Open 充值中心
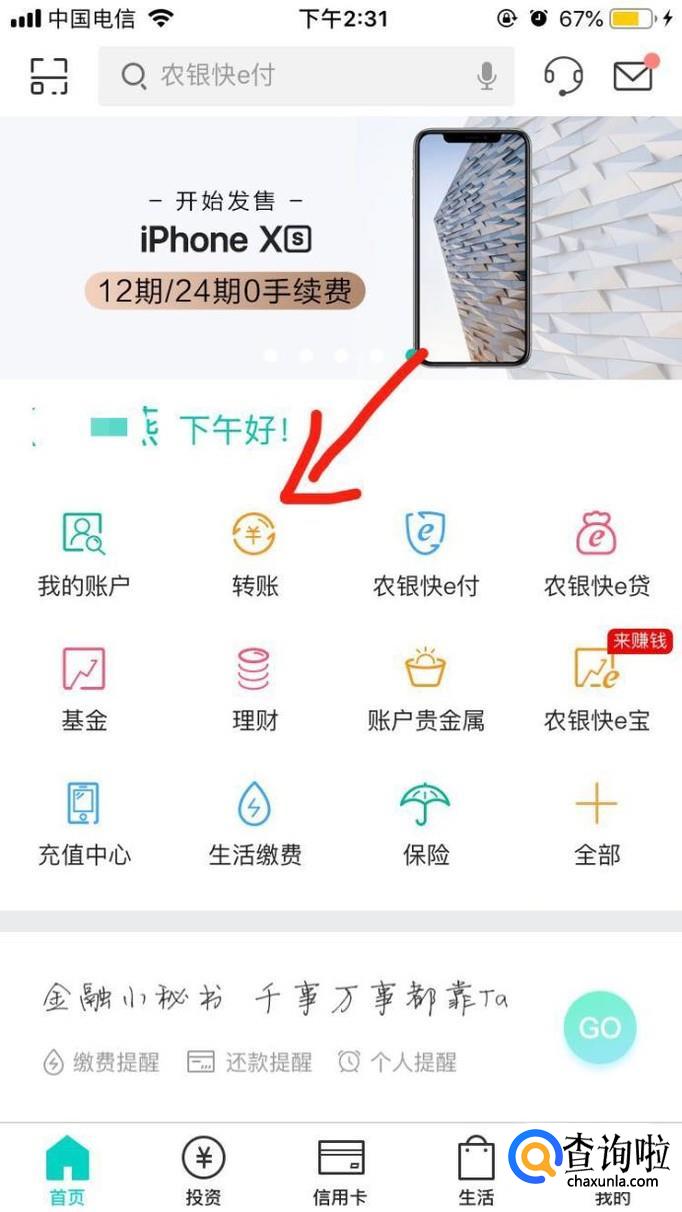The width and height of the screenshot is (682, 1212). pos(84,824)
